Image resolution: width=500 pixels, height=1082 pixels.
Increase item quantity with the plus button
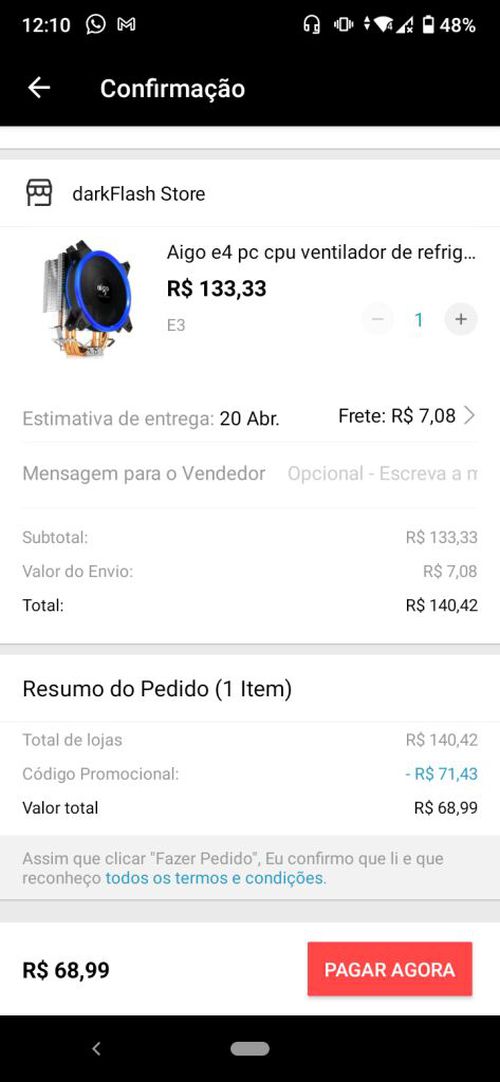click(x=461, y=319)
